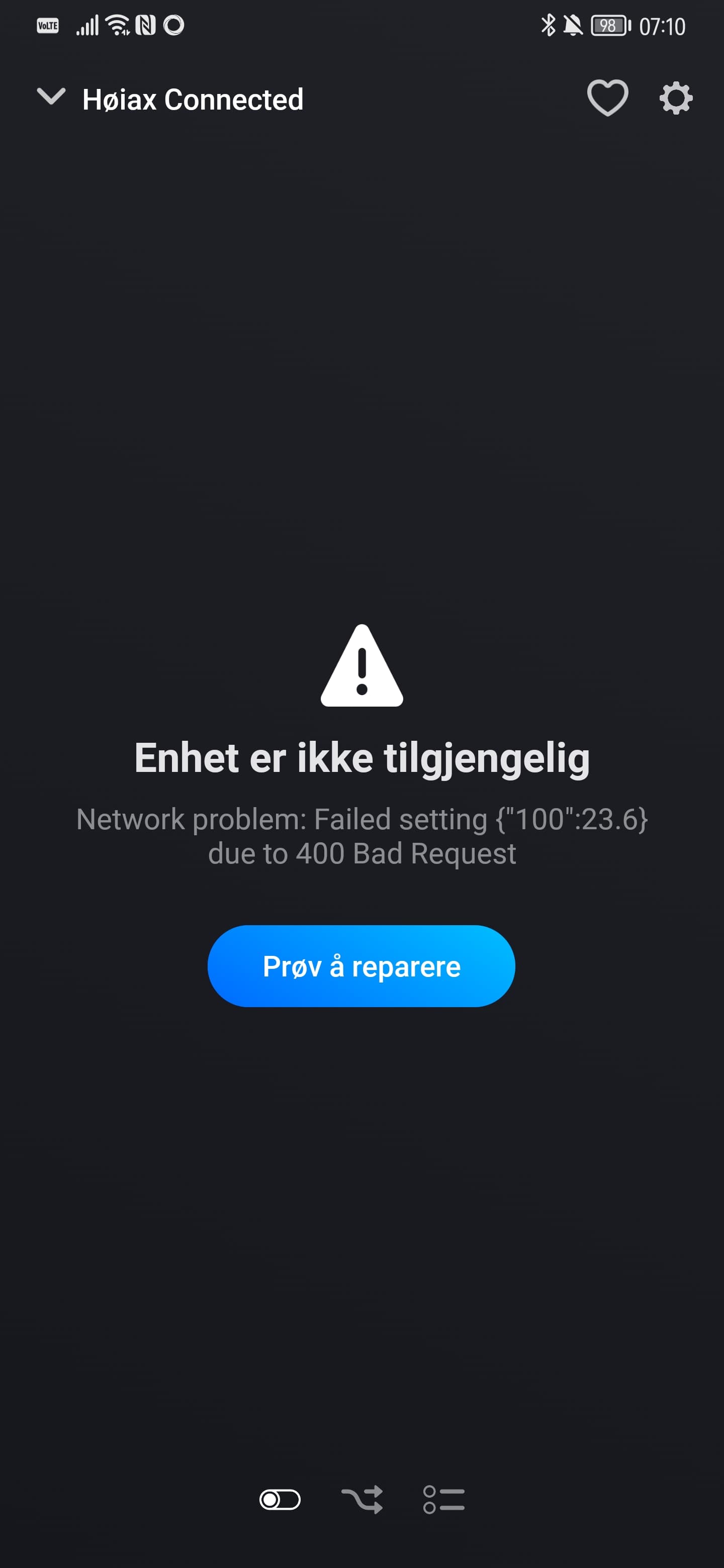
Task: Open the list view tab
Action: (444, 1499)
